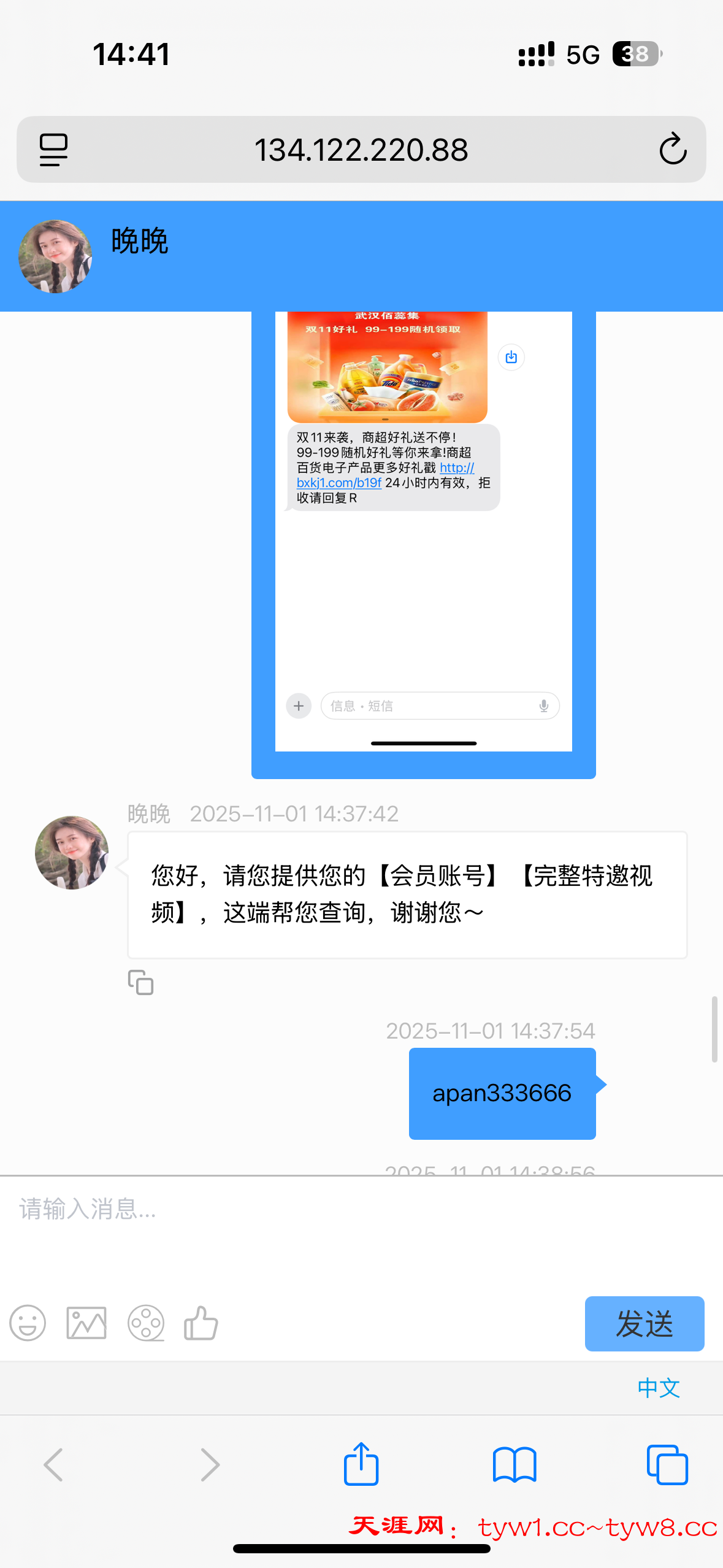Screen dimensions: 723x1568
Task: Send a thumbs-up rating
Action: click(x=201, y=1323)
